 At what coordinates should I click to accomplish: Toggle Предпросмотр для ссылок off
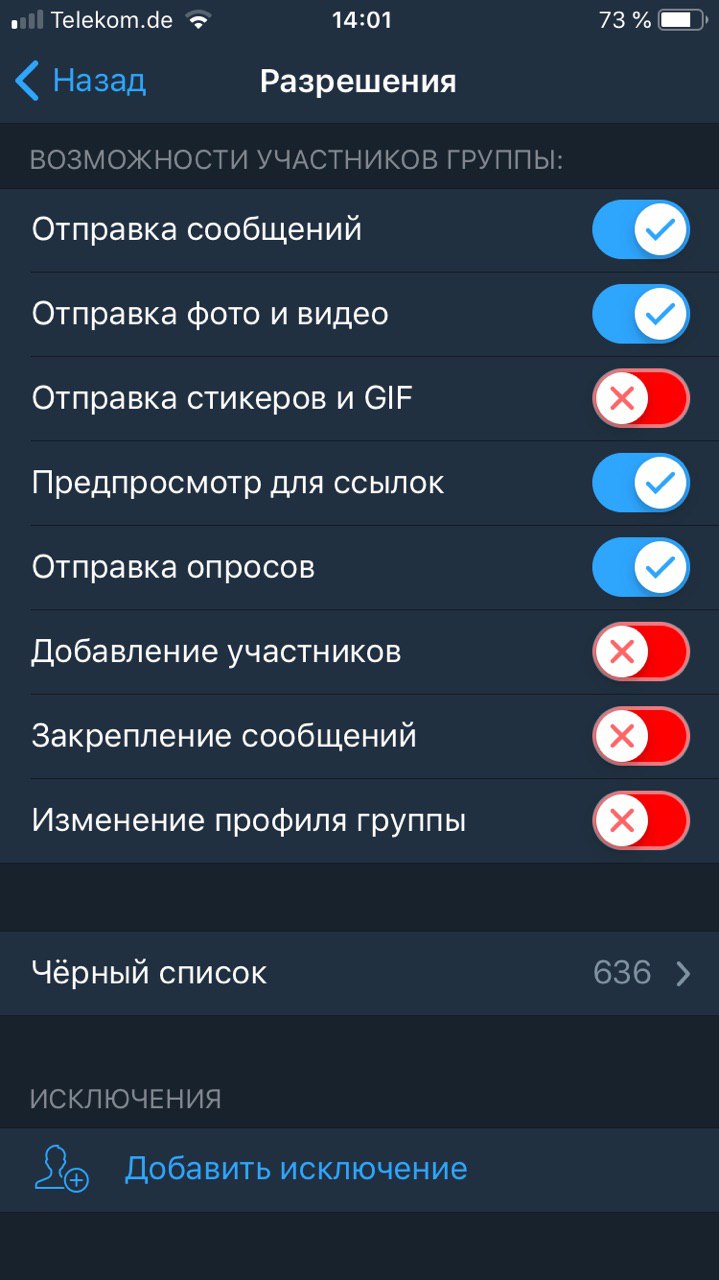[641, 483]
